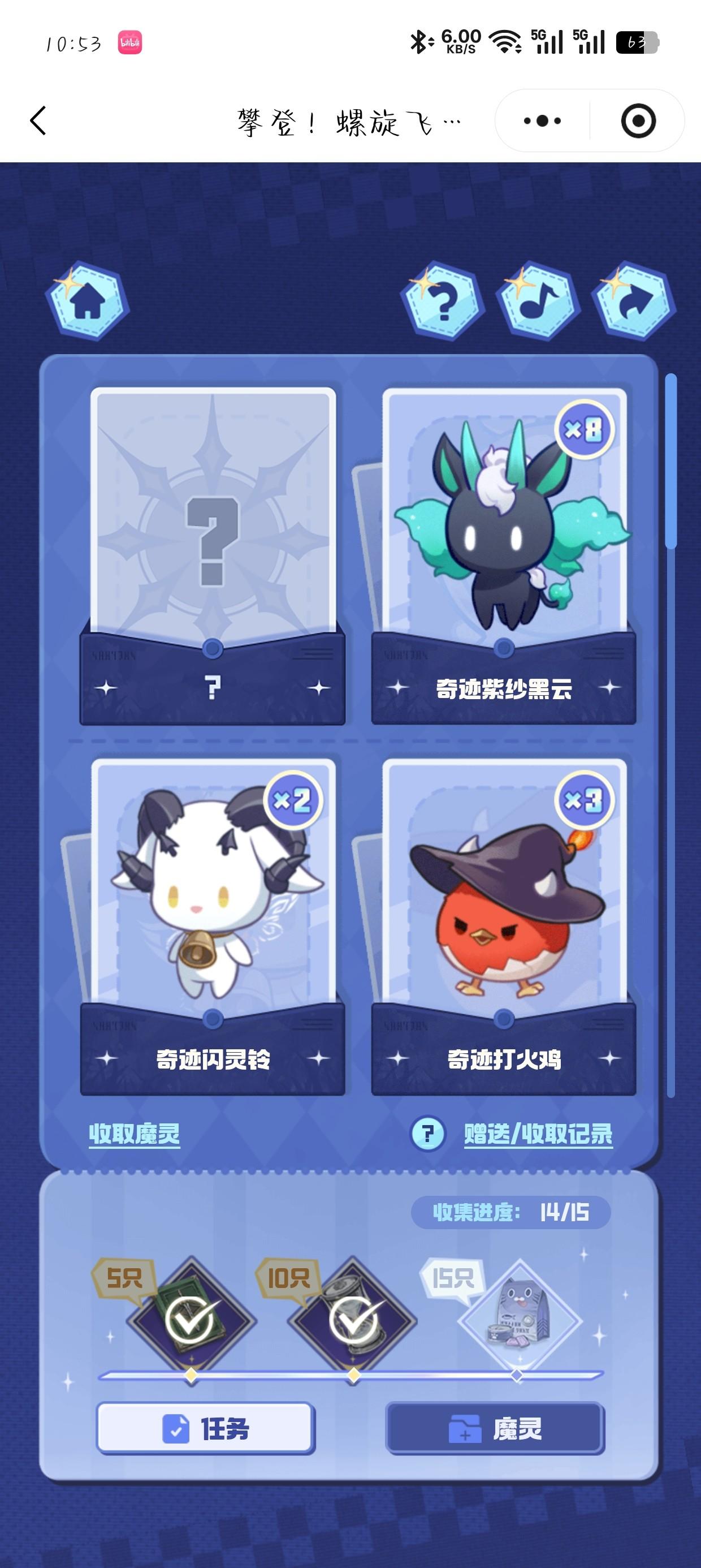Tap the help icon beside 赠送/收取记录
This screenshot has width=701, height=1568.
click(429, 1134)
